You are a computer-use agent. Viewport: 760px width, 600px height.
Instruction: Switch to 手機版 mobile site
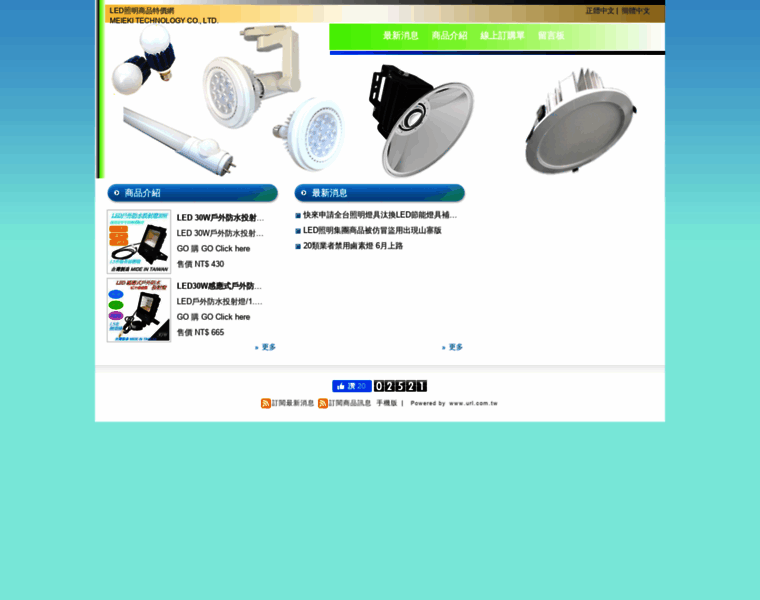386,403
